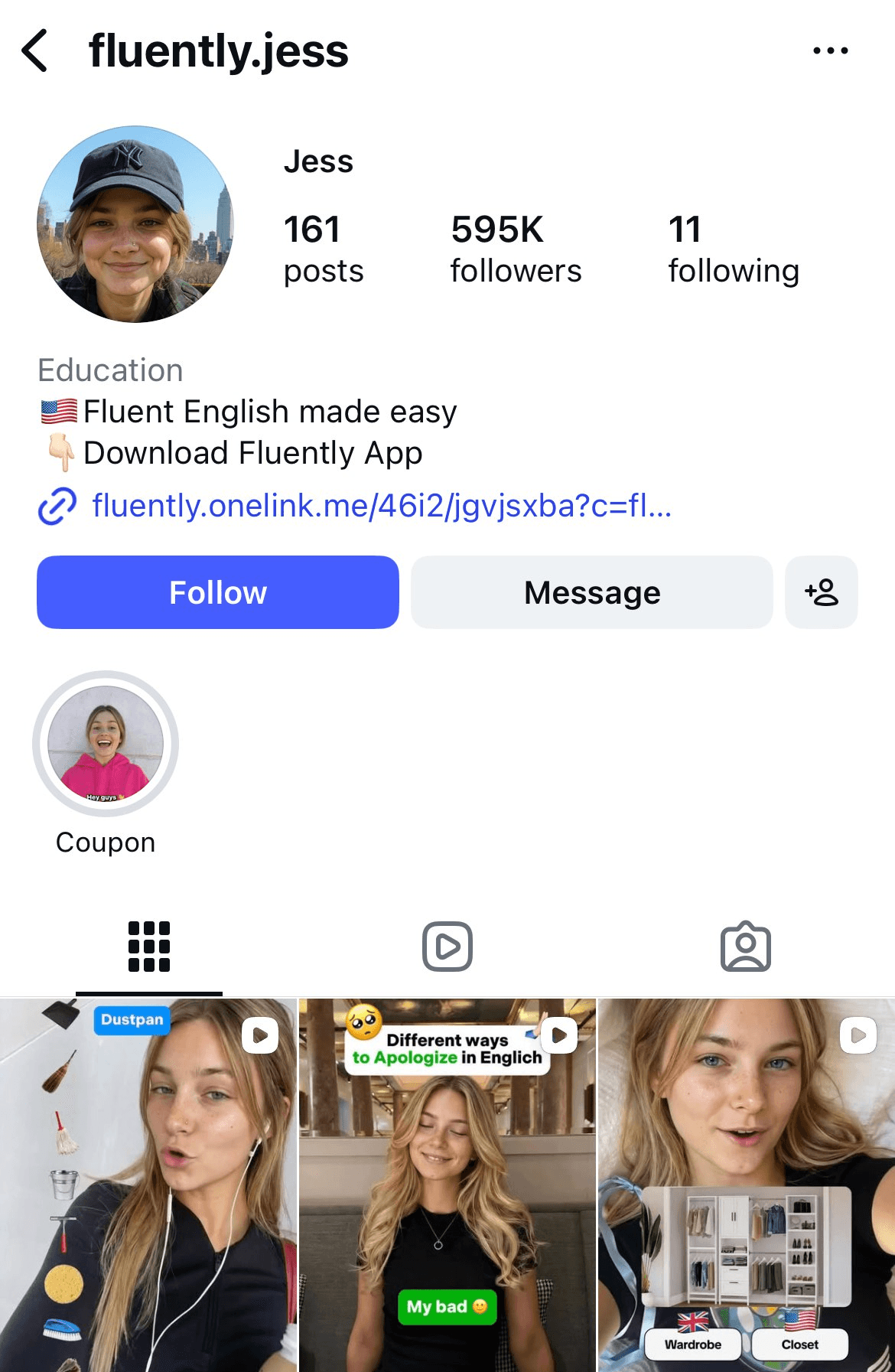Open the Wardrobe vs Closet reel
The width and height of the screenshot is (895, 1372).
[x=746, y=1185]
